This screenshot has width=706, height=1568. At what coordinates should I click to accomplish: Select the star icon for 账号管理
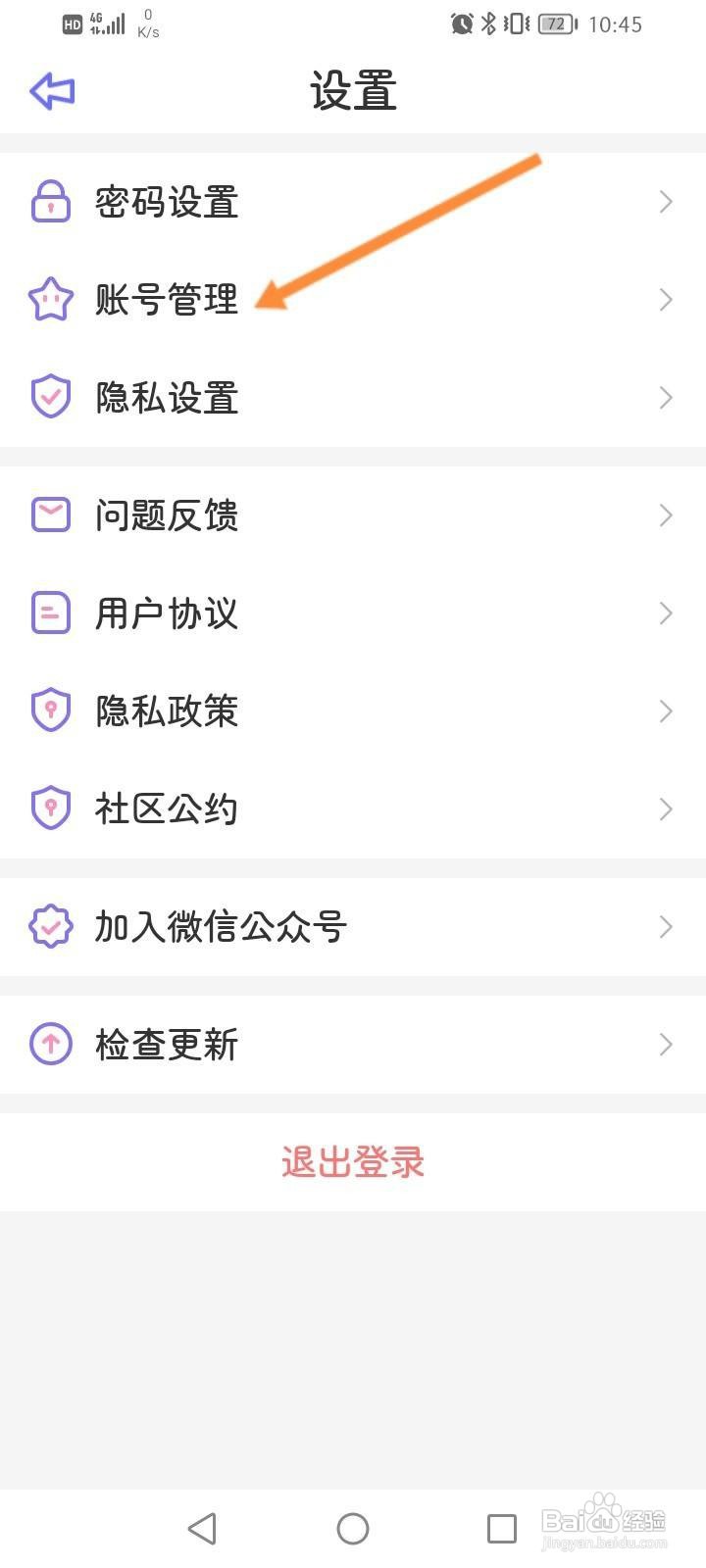51,300
